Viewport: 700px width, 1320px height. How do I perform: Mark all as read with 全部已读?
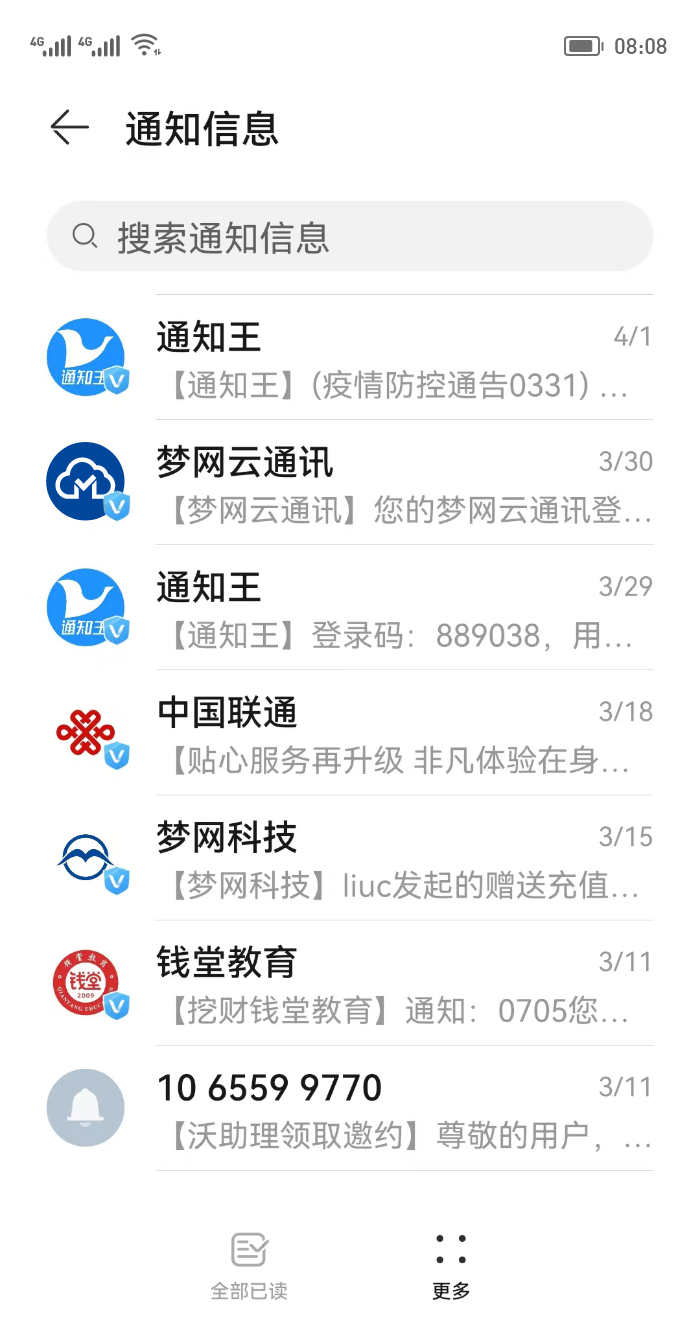[249, 1265]
